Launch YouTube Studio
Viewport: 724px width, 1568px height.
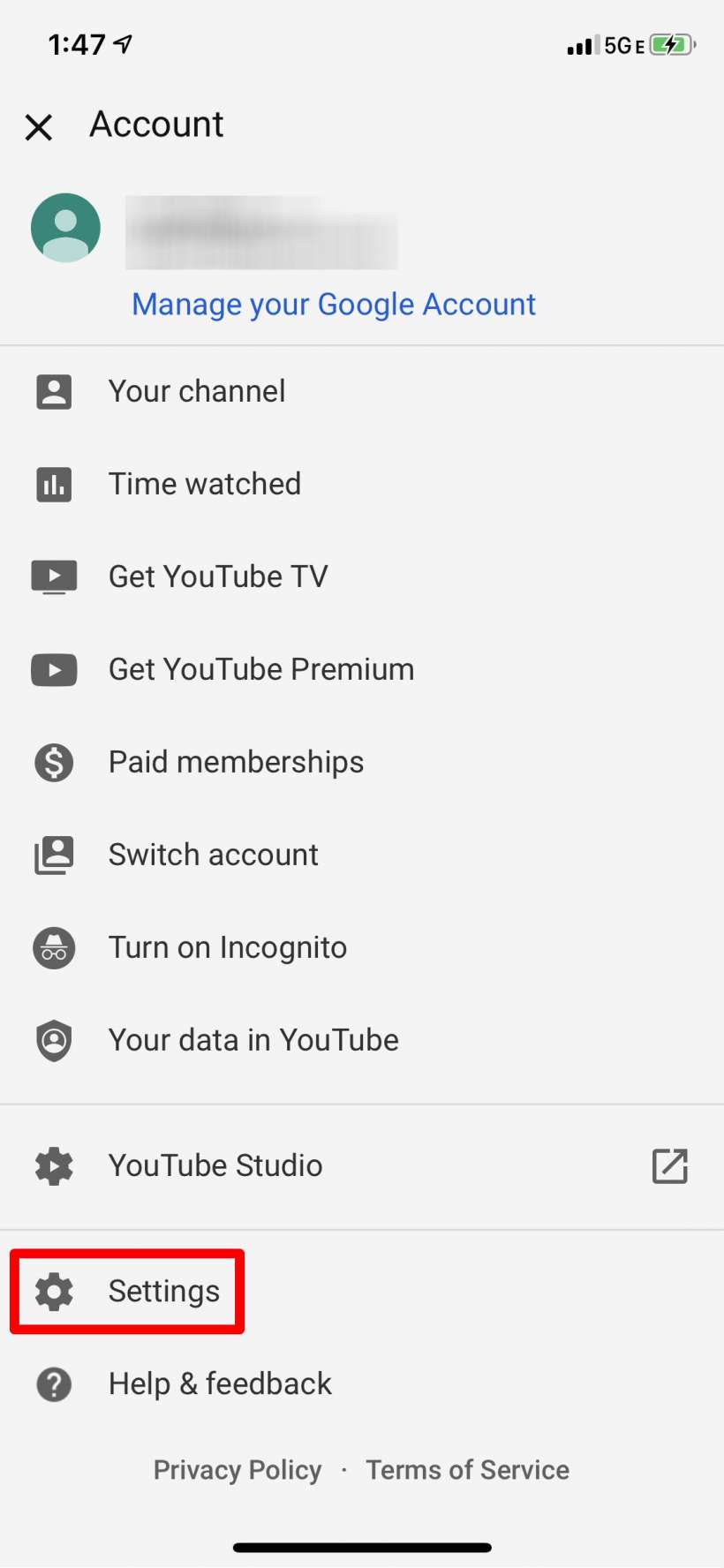362,1165
